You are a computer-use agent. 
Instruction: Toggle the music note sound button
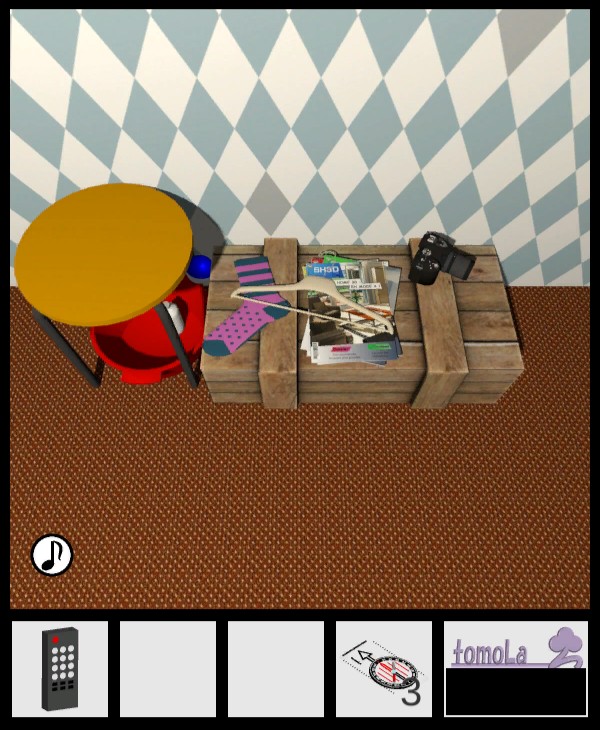(52, 555)
